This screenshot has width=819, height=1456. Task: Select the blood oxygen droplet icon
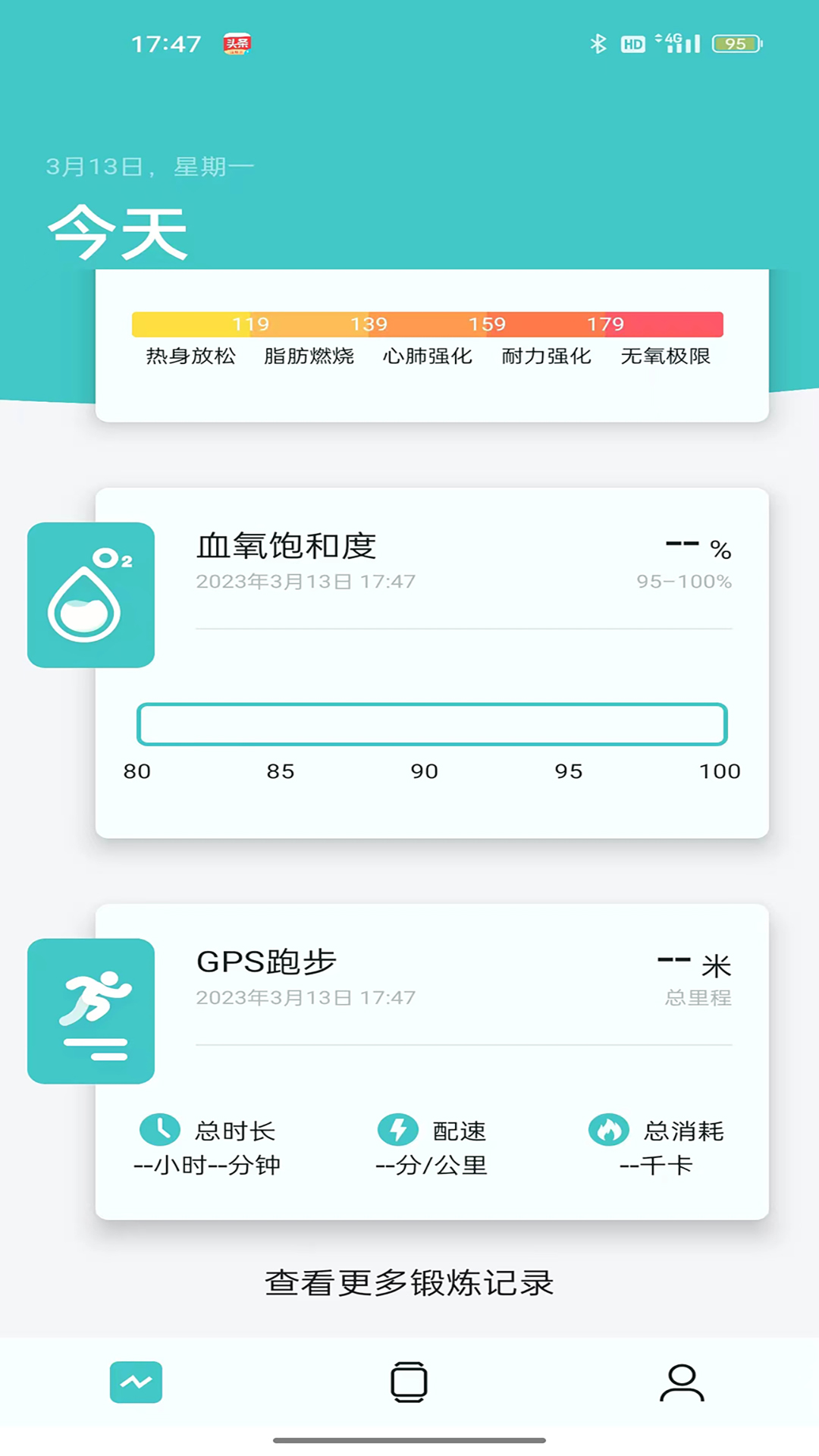[x=91, y=595]
